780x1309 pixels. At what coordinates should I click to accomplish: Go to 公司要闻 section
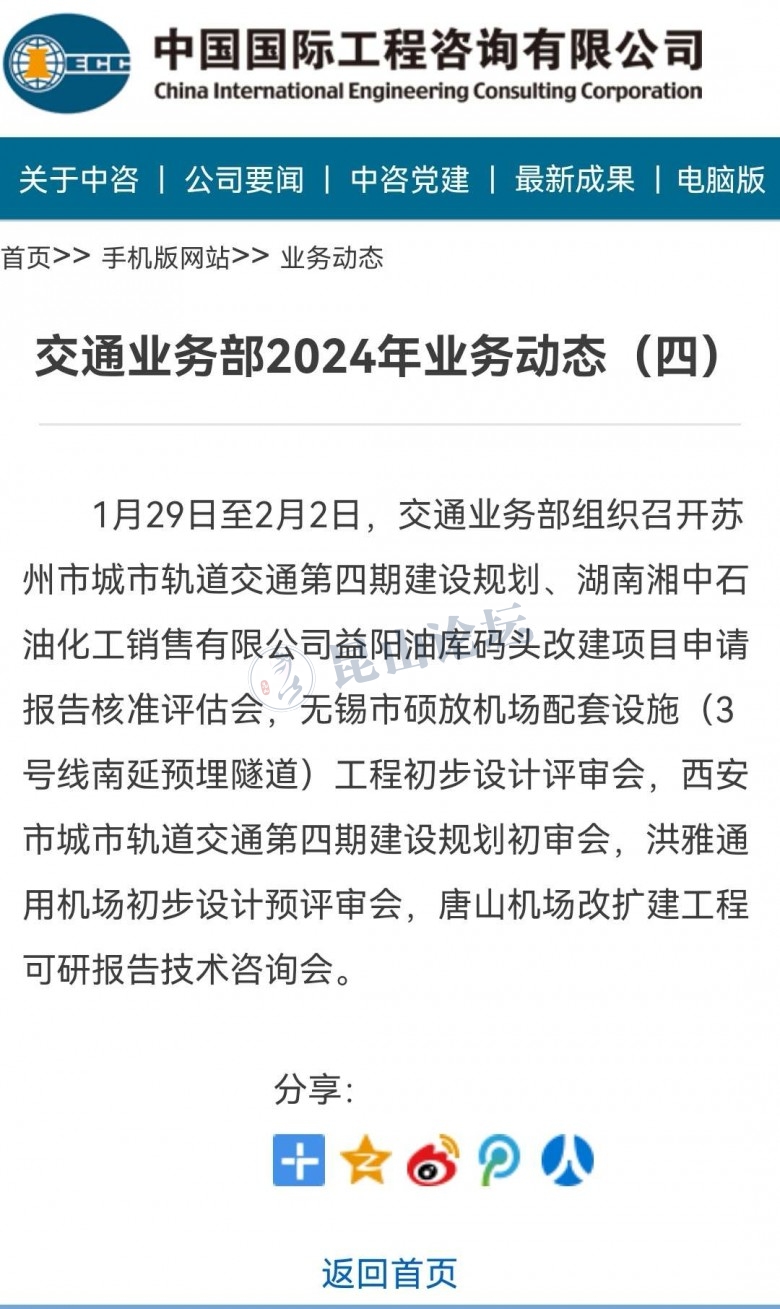pyautogui.click(x=243, y=180)
